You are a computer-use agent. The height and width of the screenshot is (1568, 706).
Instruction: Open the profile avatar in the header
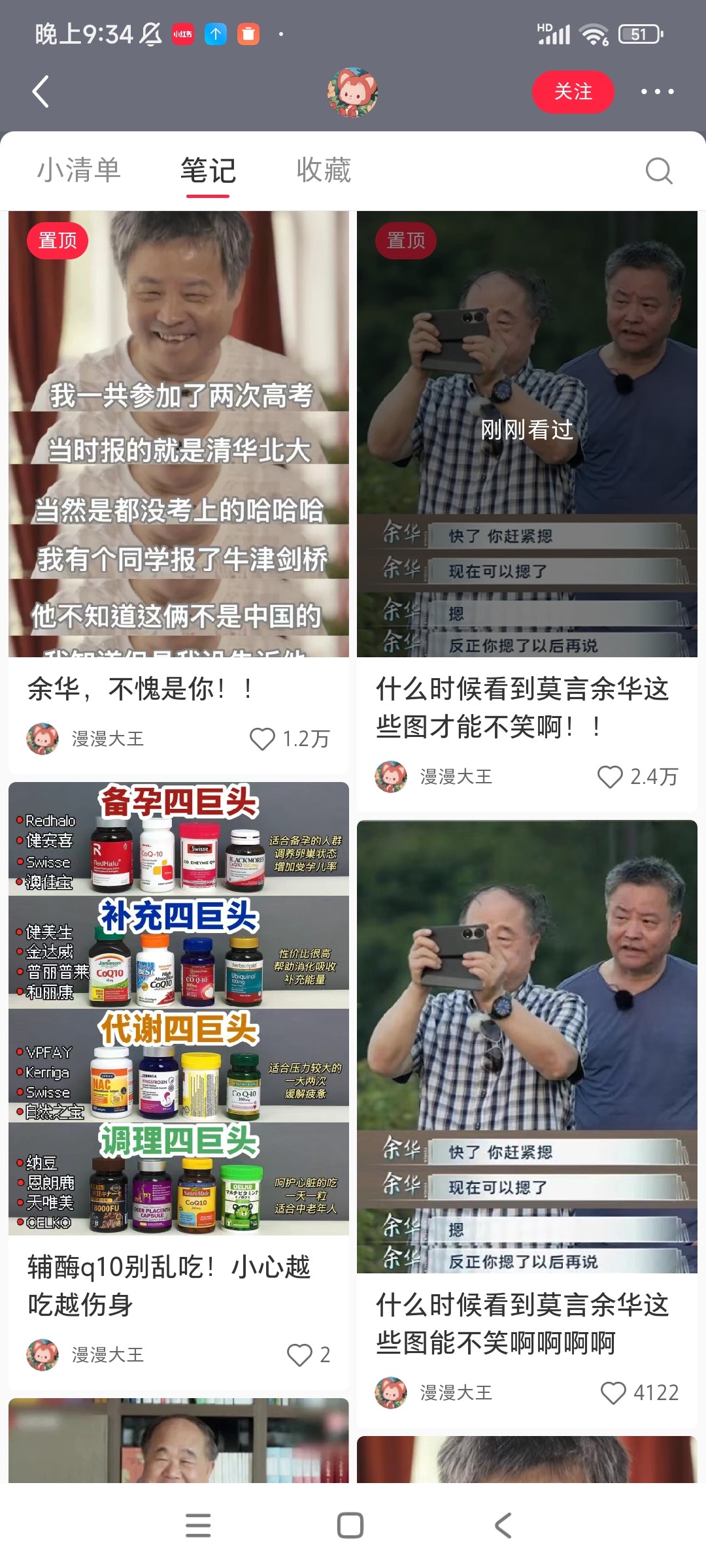[353, 92]
